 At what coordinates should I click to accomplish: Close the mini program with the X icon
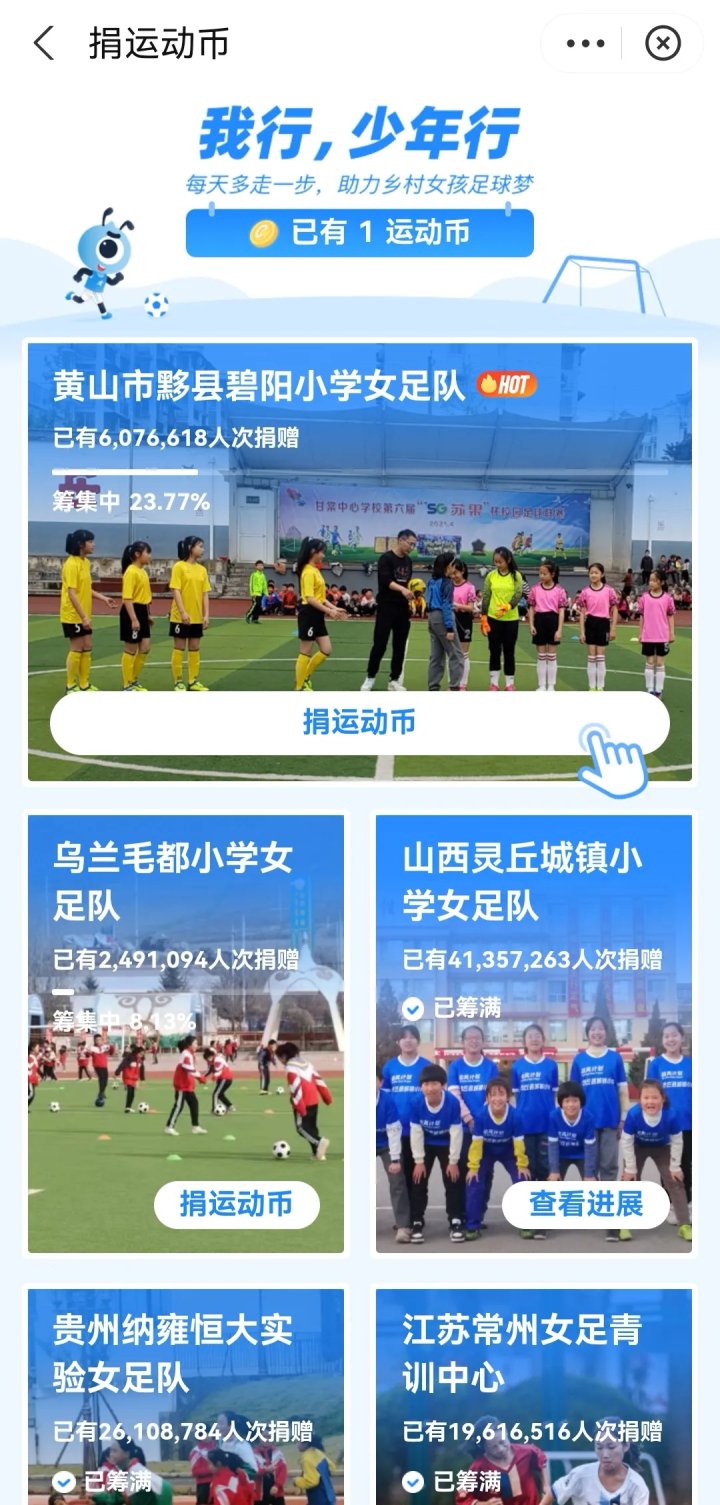662,44
